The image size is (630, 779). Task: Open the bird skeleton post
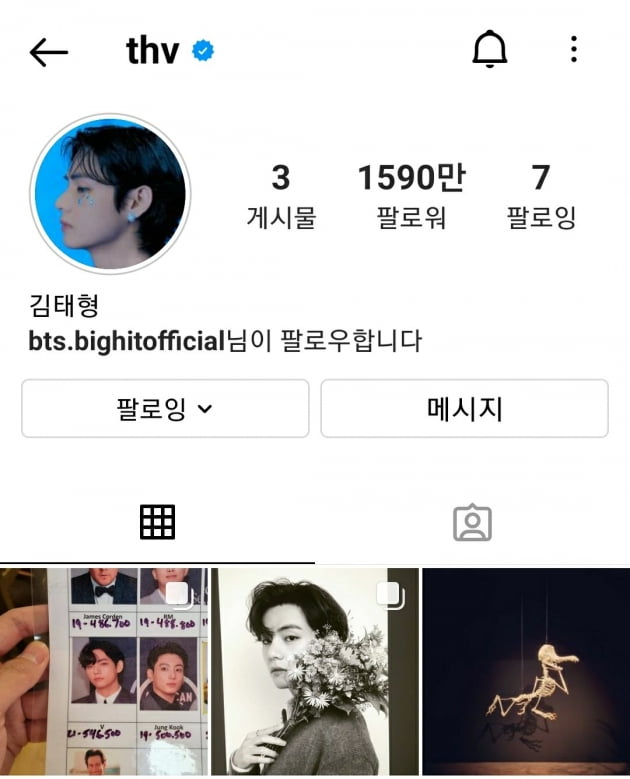click(x=525, y=672)
